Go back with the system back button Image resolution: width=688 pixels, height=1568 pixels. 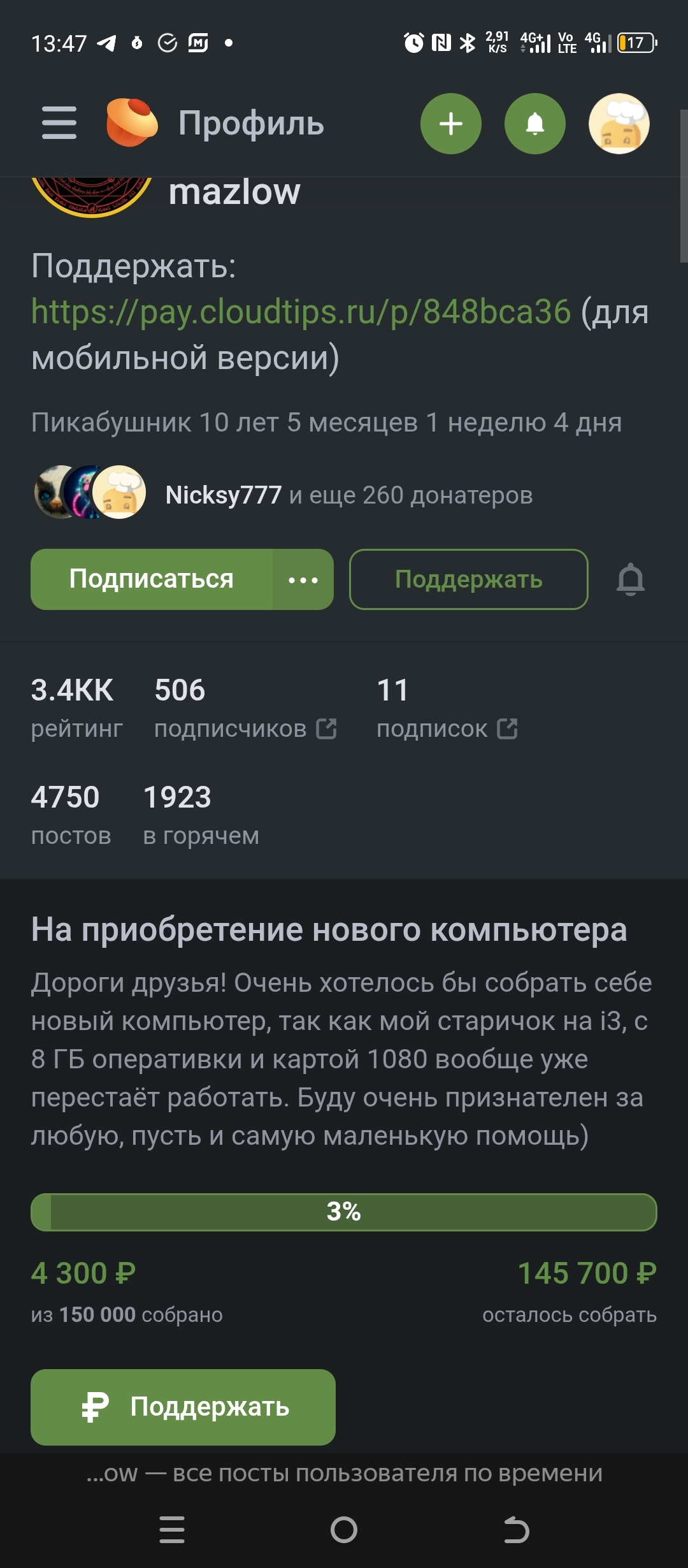516,1529
